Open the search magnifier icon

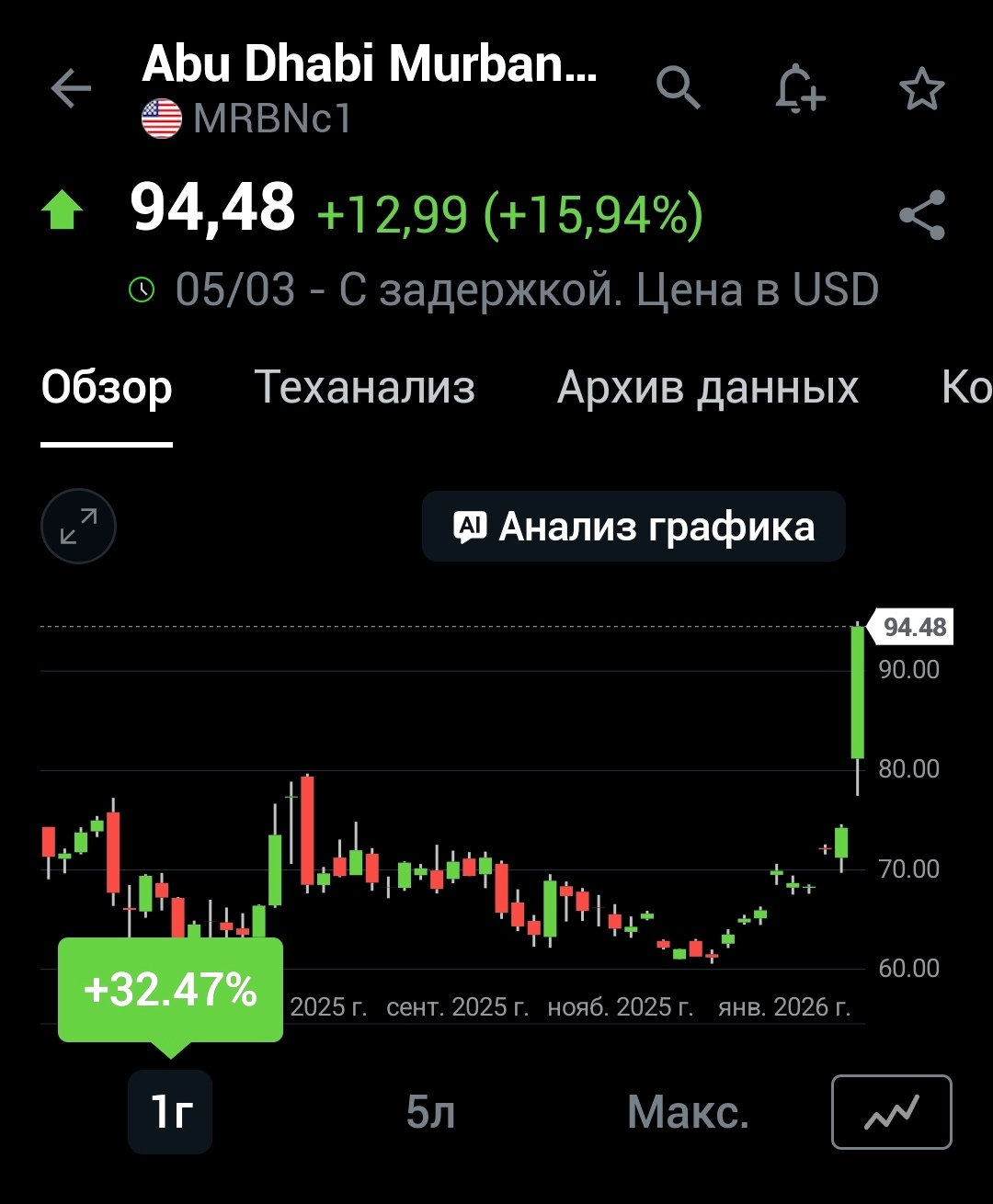click(679, 88)
